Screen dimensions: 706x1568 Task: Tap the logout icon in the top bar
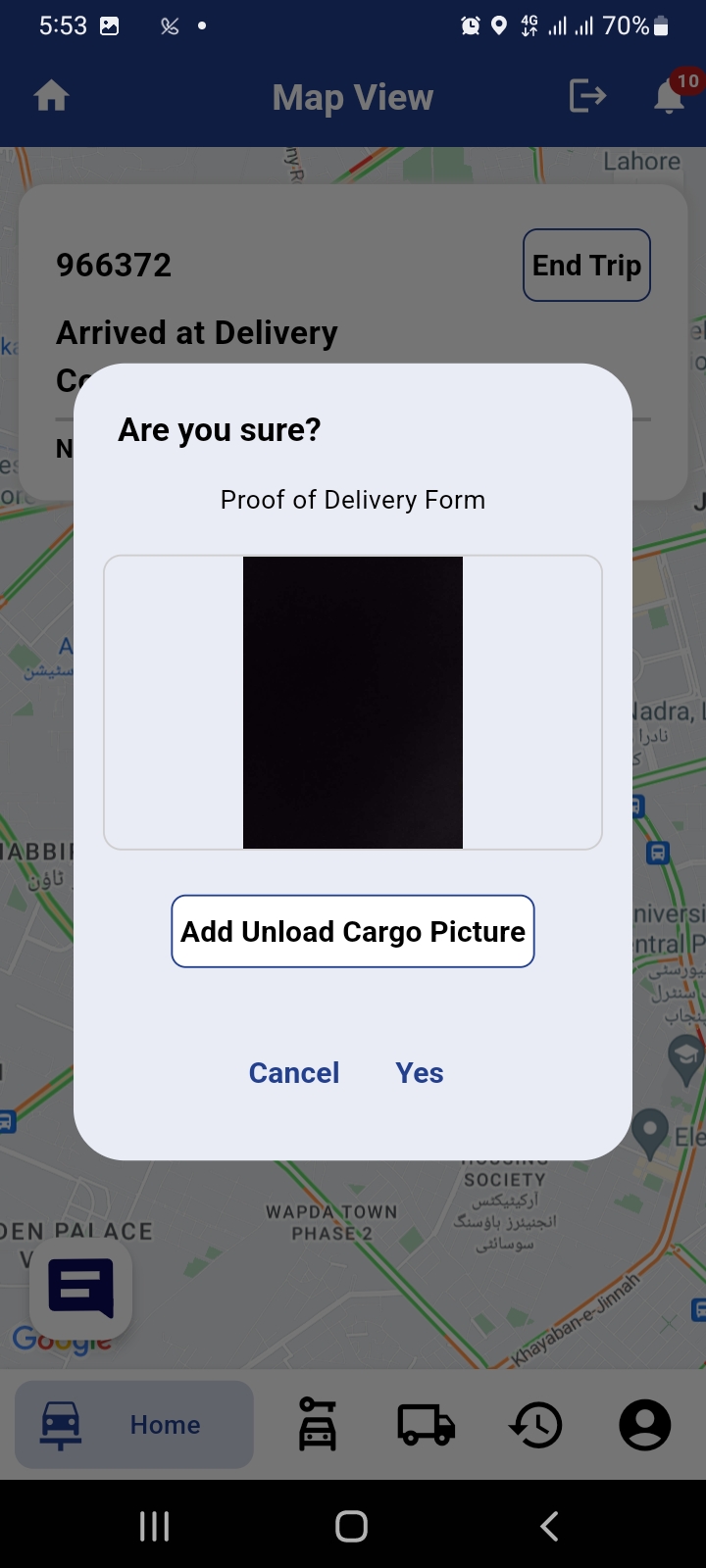pos(586,95)
